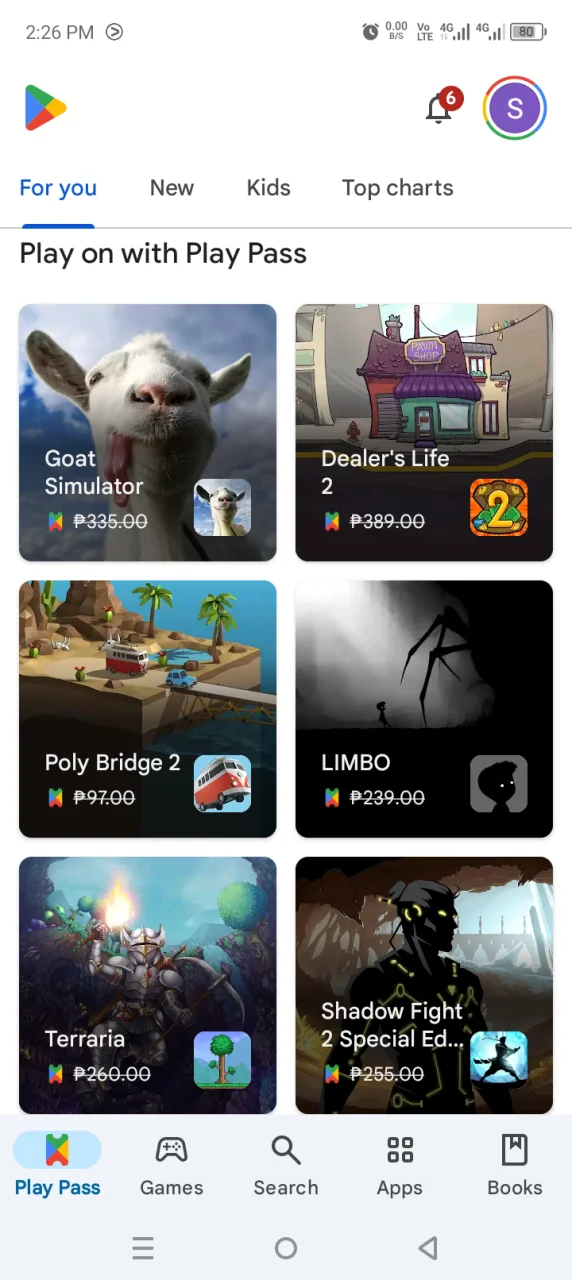572x1280 pixels.
Task: Open the account profile avatar
Action: [x=515, y=108]
